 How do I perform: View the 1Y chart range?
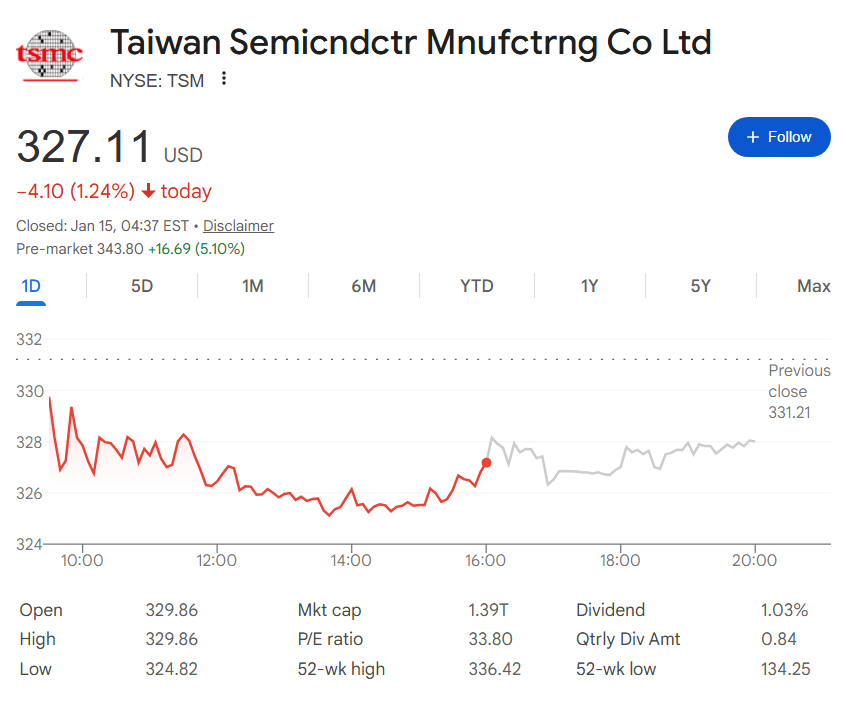589,286
